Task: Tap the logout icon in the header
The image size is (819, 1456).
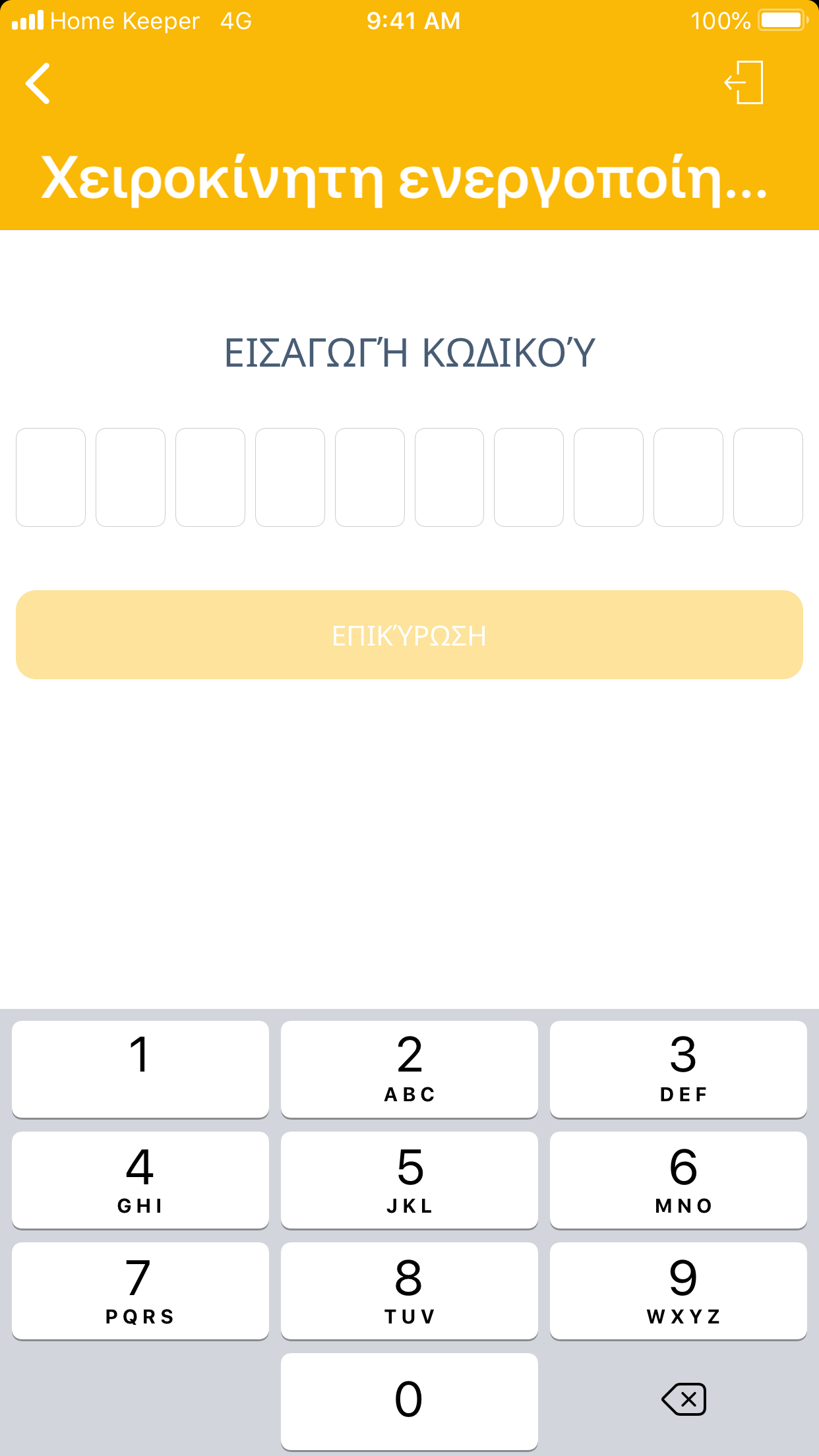Action: tap(744, 82)
